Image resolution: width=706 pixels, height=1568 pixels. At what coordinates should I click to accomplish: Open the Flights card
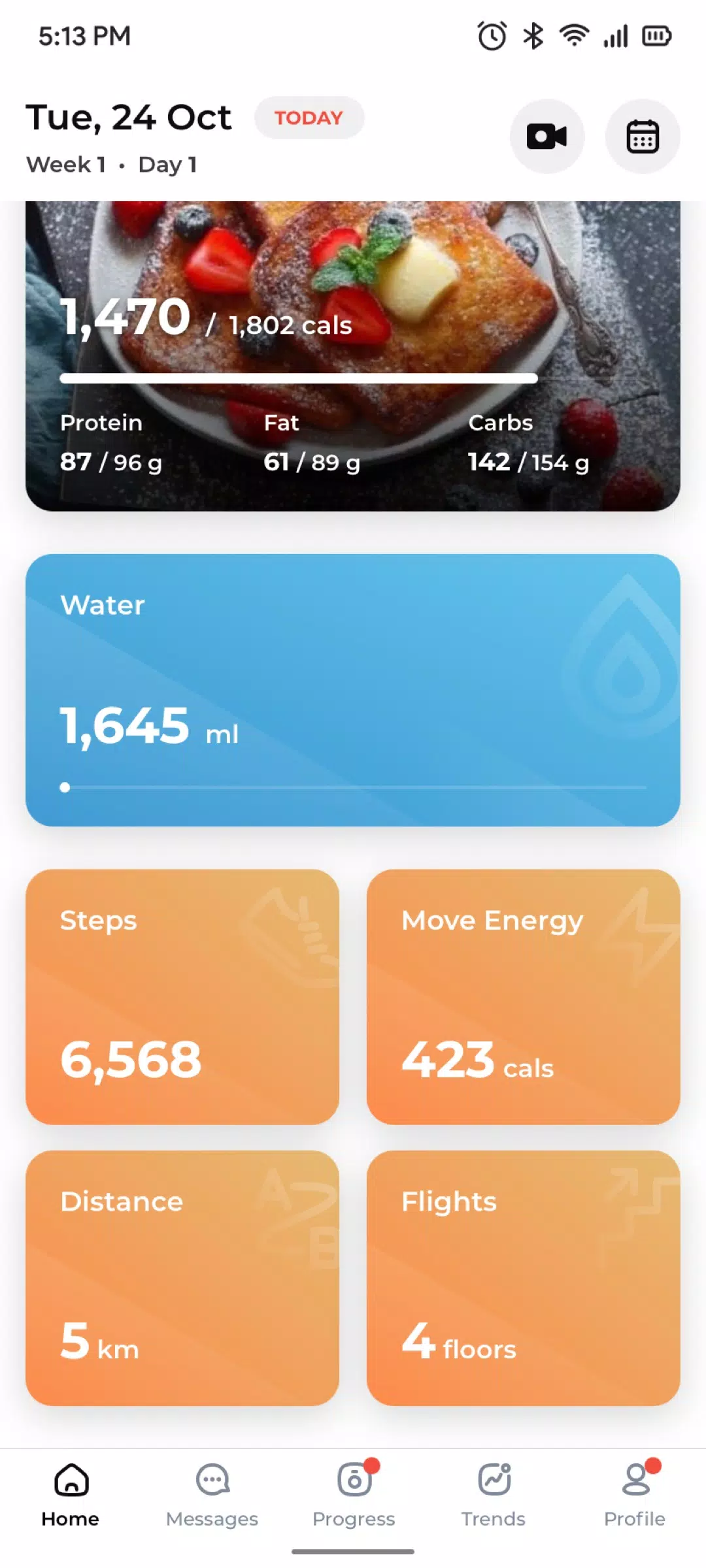click(x=524, y=1278)
